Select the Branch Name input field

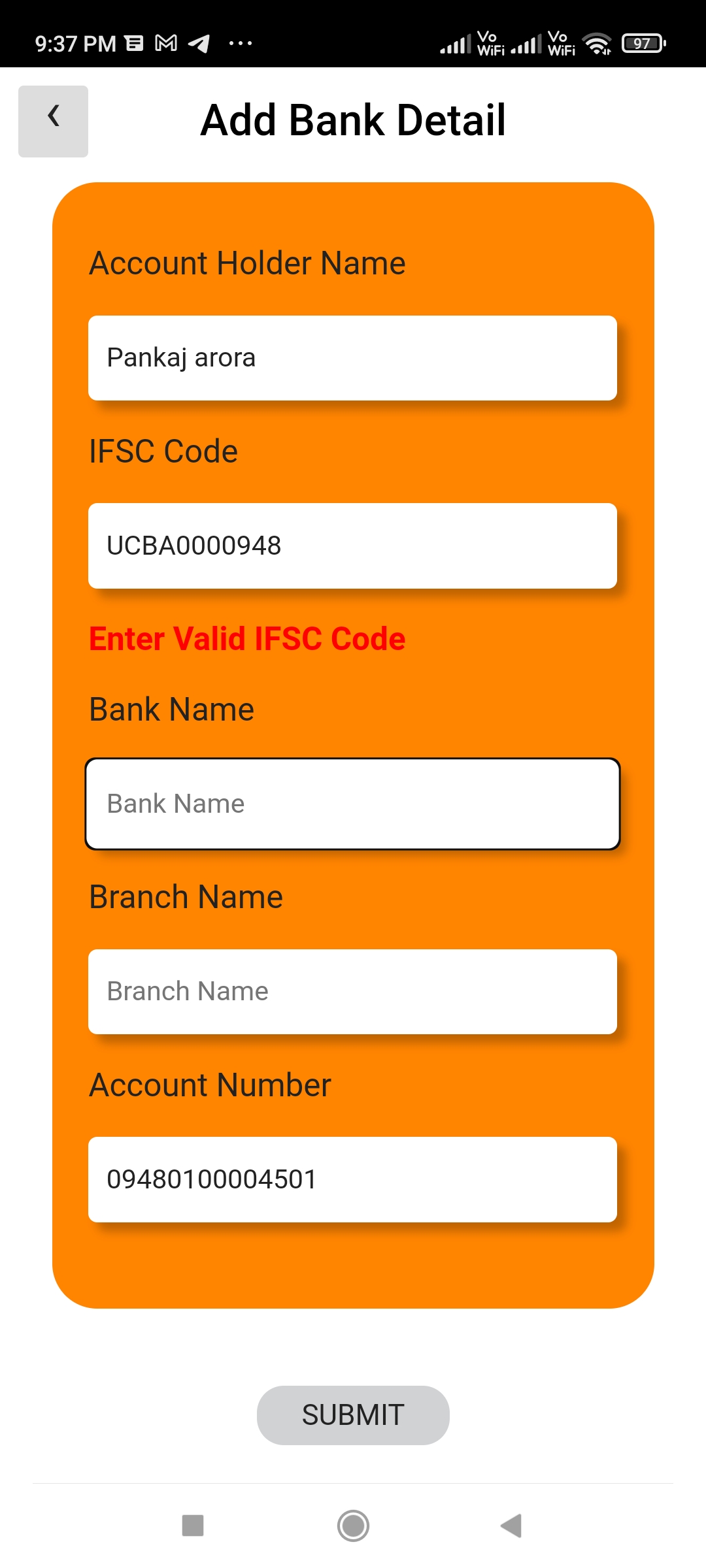(352, 992)
